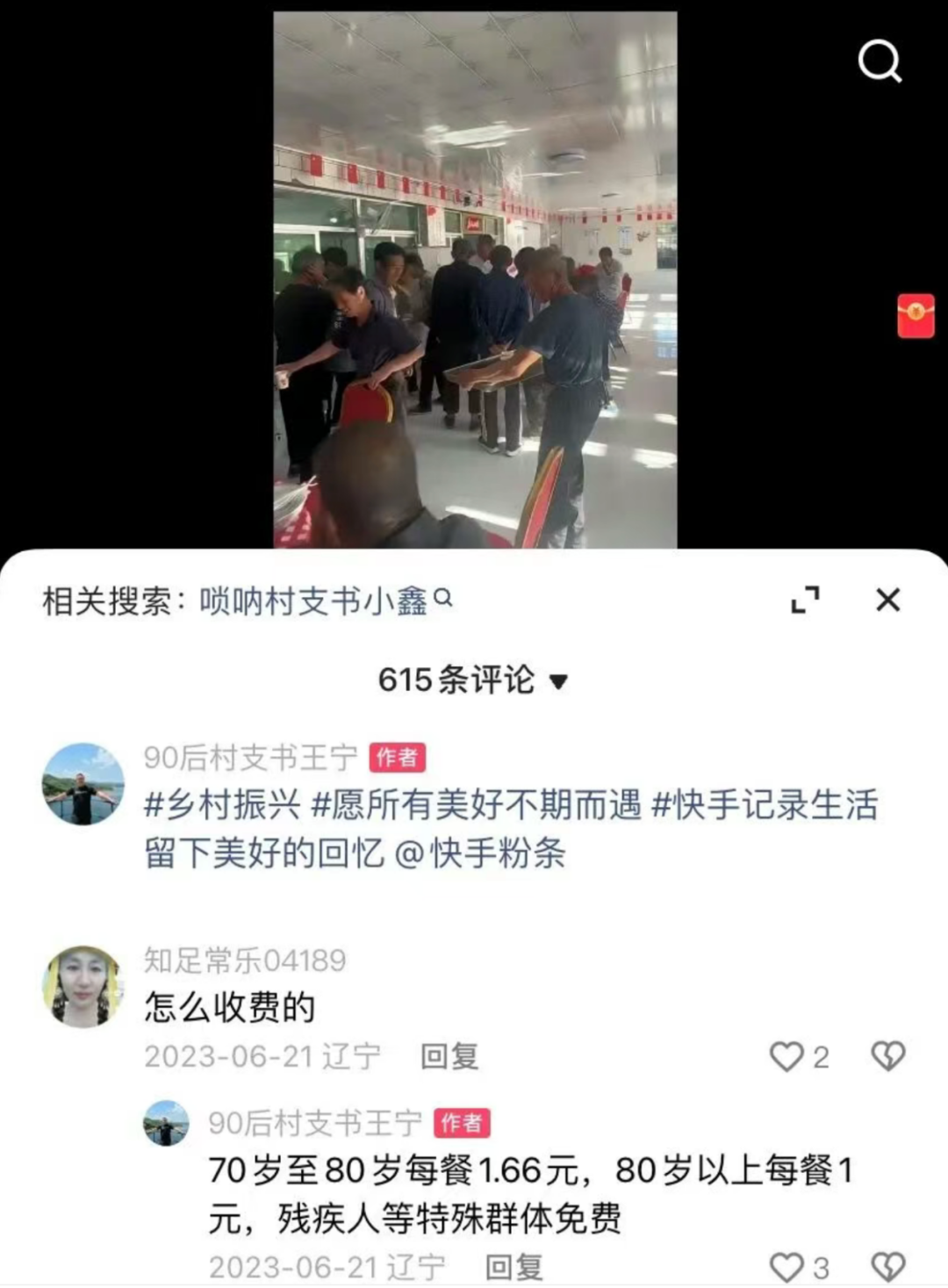
Task: Like the comment 怎么收费的
Action: pos(786,1056)
